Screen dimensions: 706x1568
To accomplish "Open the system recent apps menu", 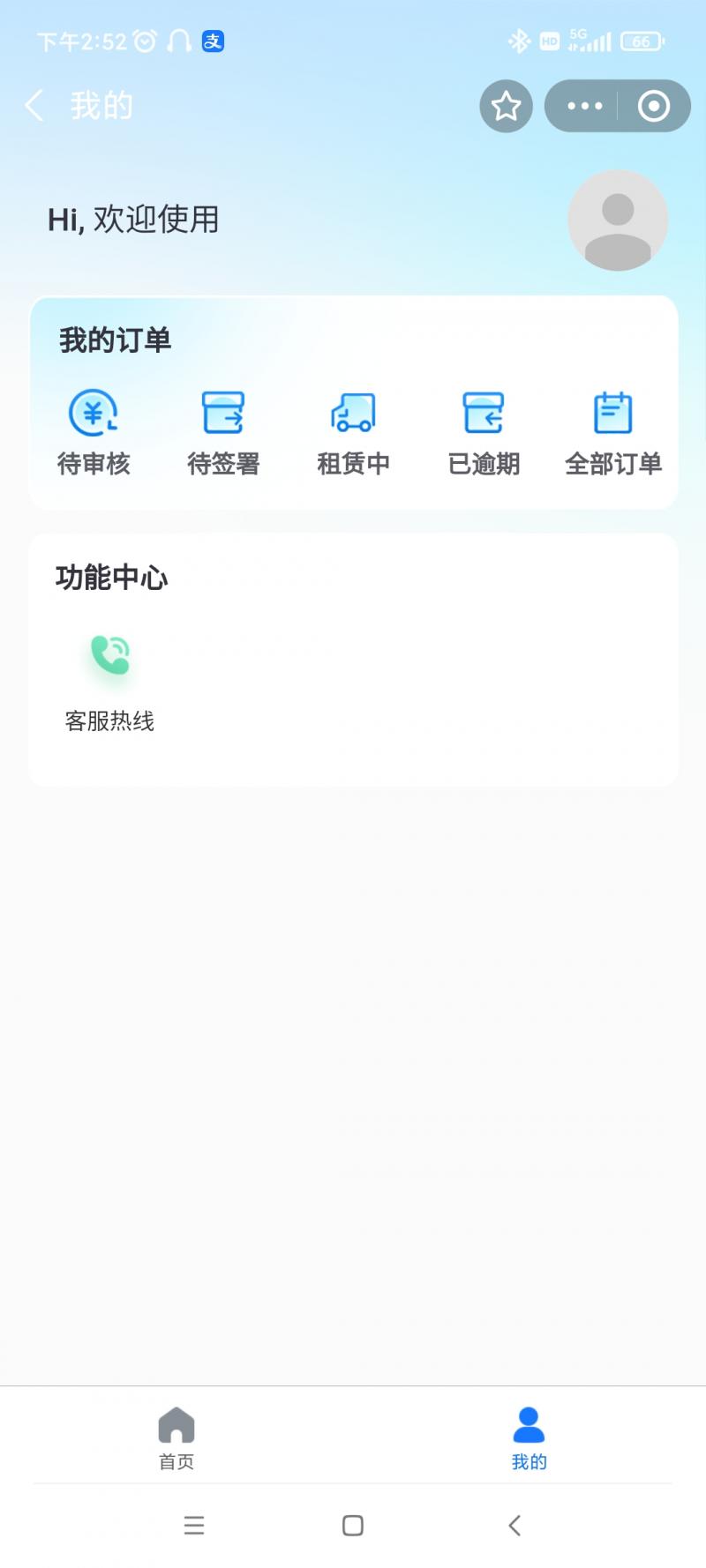I will point(194,1526).
